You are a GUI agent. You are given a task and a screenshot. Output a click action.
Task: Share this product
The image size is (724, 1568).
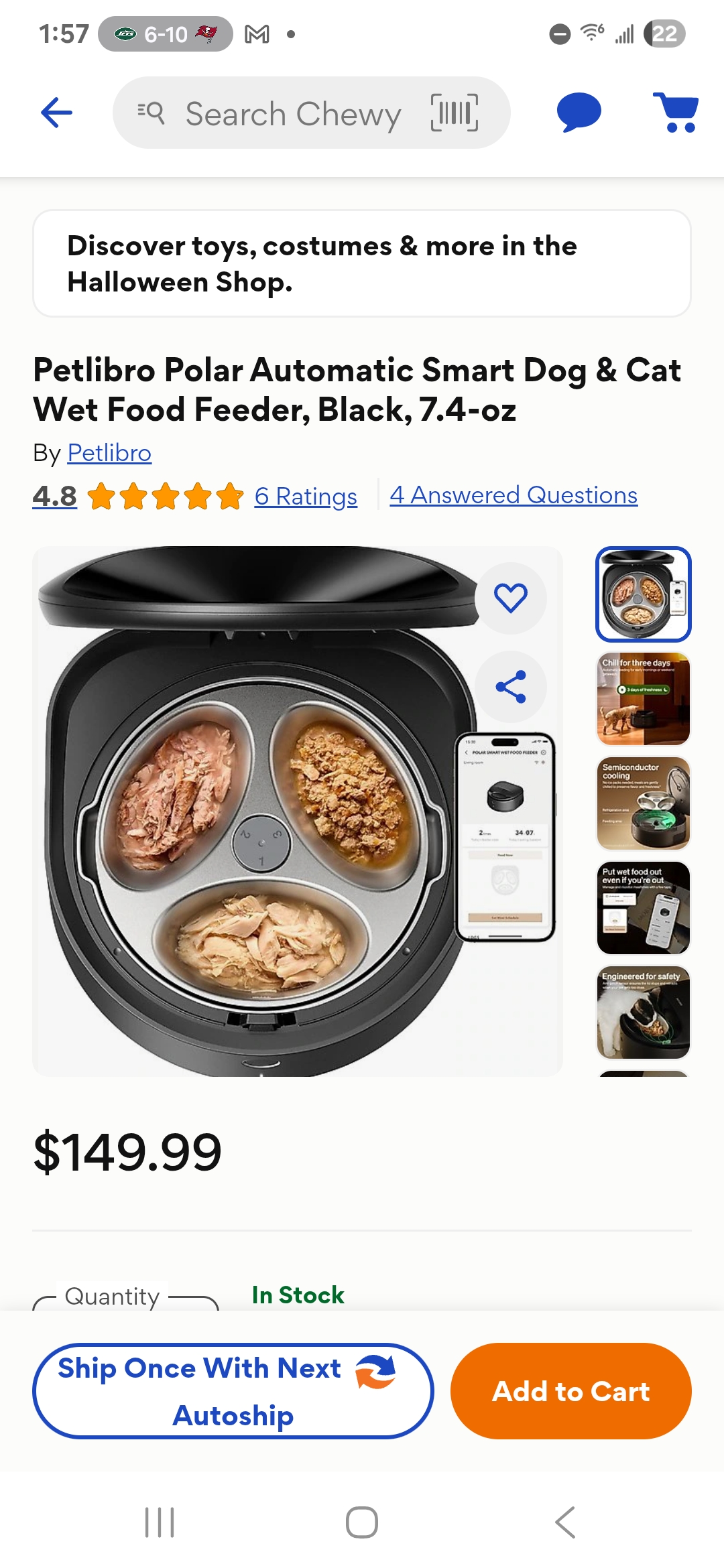(x=511, y=687)
